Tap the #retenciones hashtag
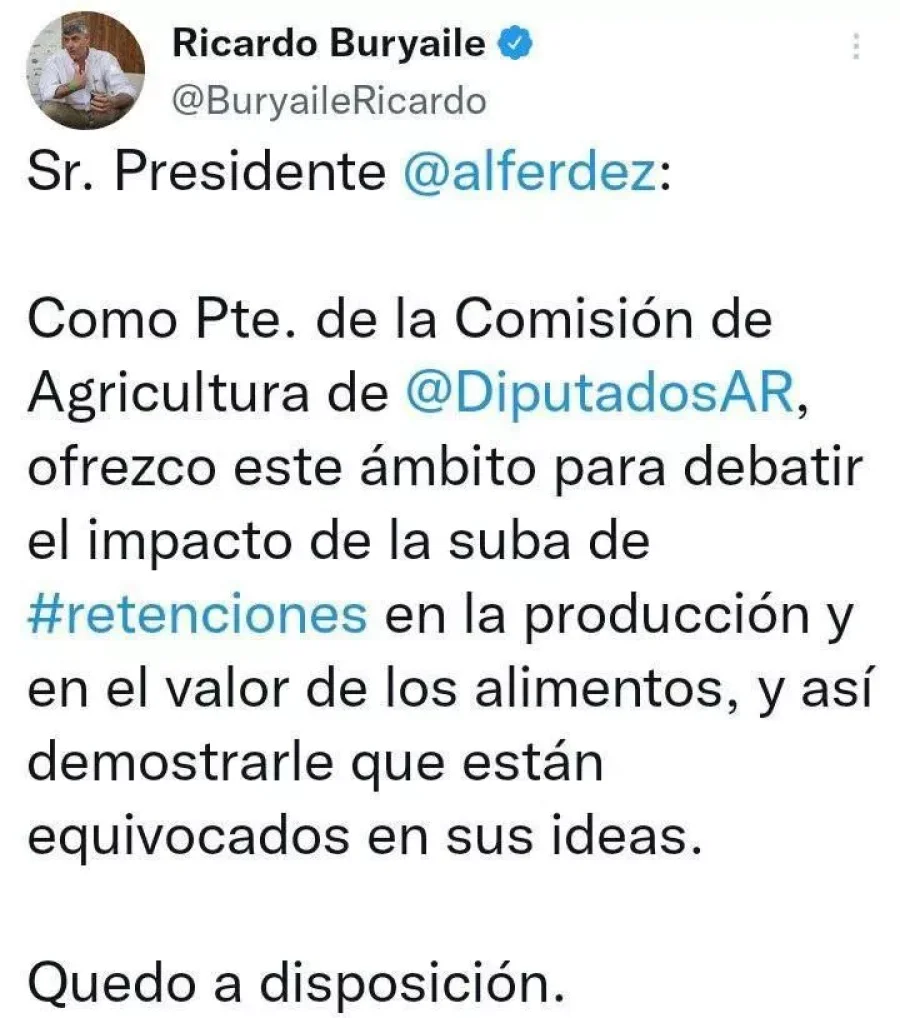The width and height of the screenshot is (900, 1018). tap(198, 615)
